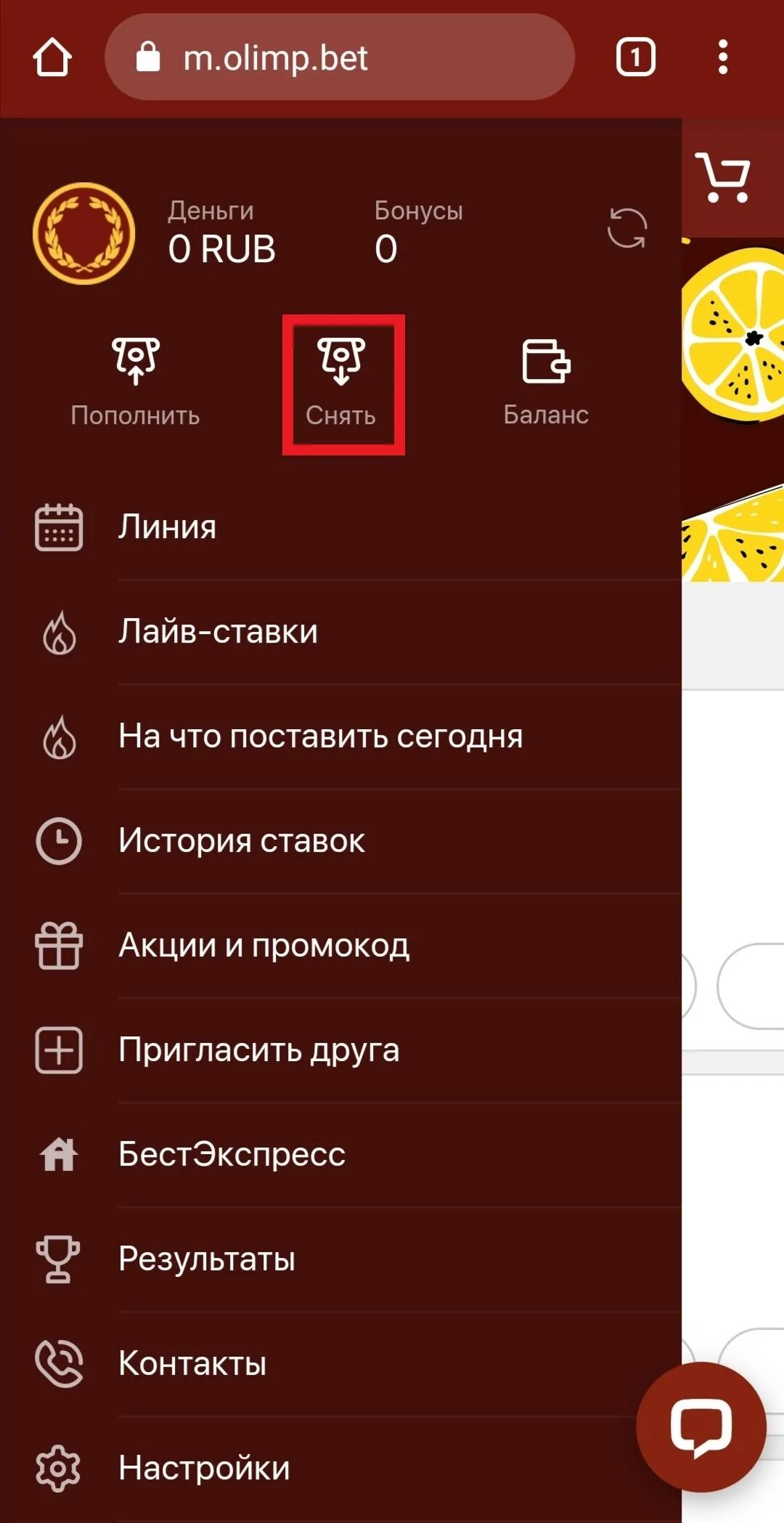
Task: Go to Лайв-ставки
Action: [x=341, y=632]
